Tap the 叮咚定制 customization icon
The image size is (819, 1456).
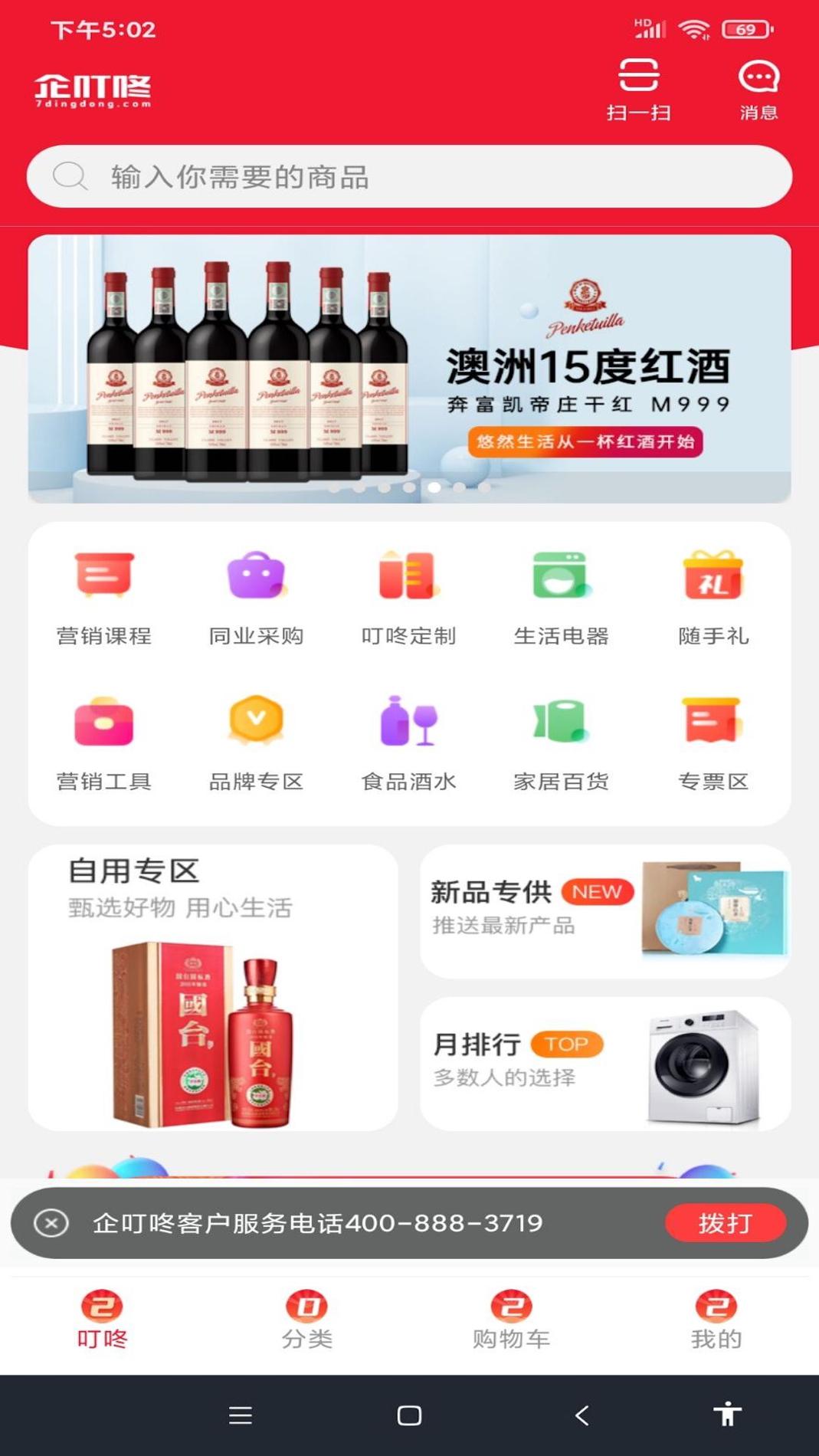pyautogui.click(x=410, y=594)
